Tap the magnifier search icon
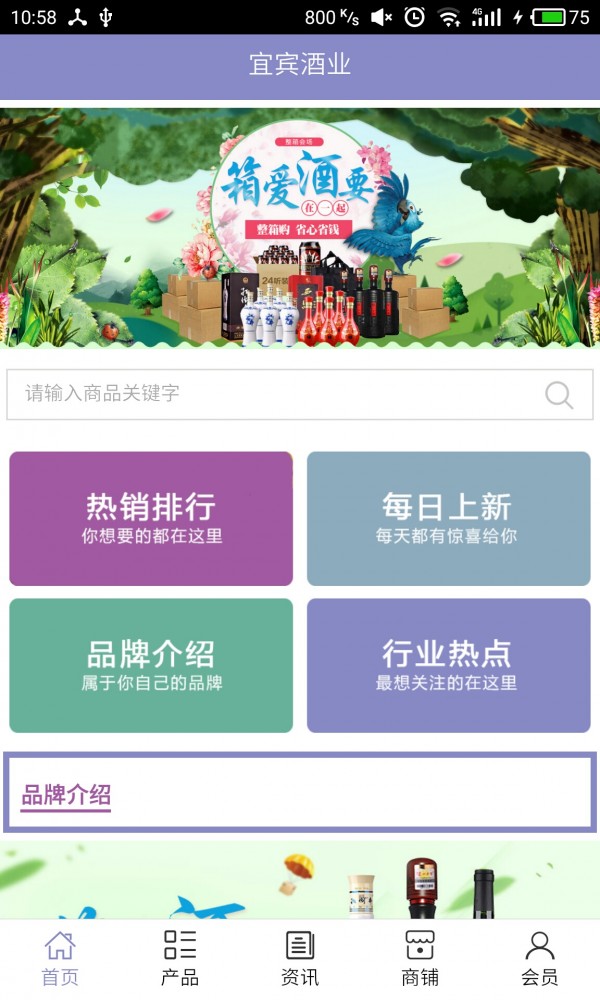Viewport: 600px width, 1000px height. [559, 394]
